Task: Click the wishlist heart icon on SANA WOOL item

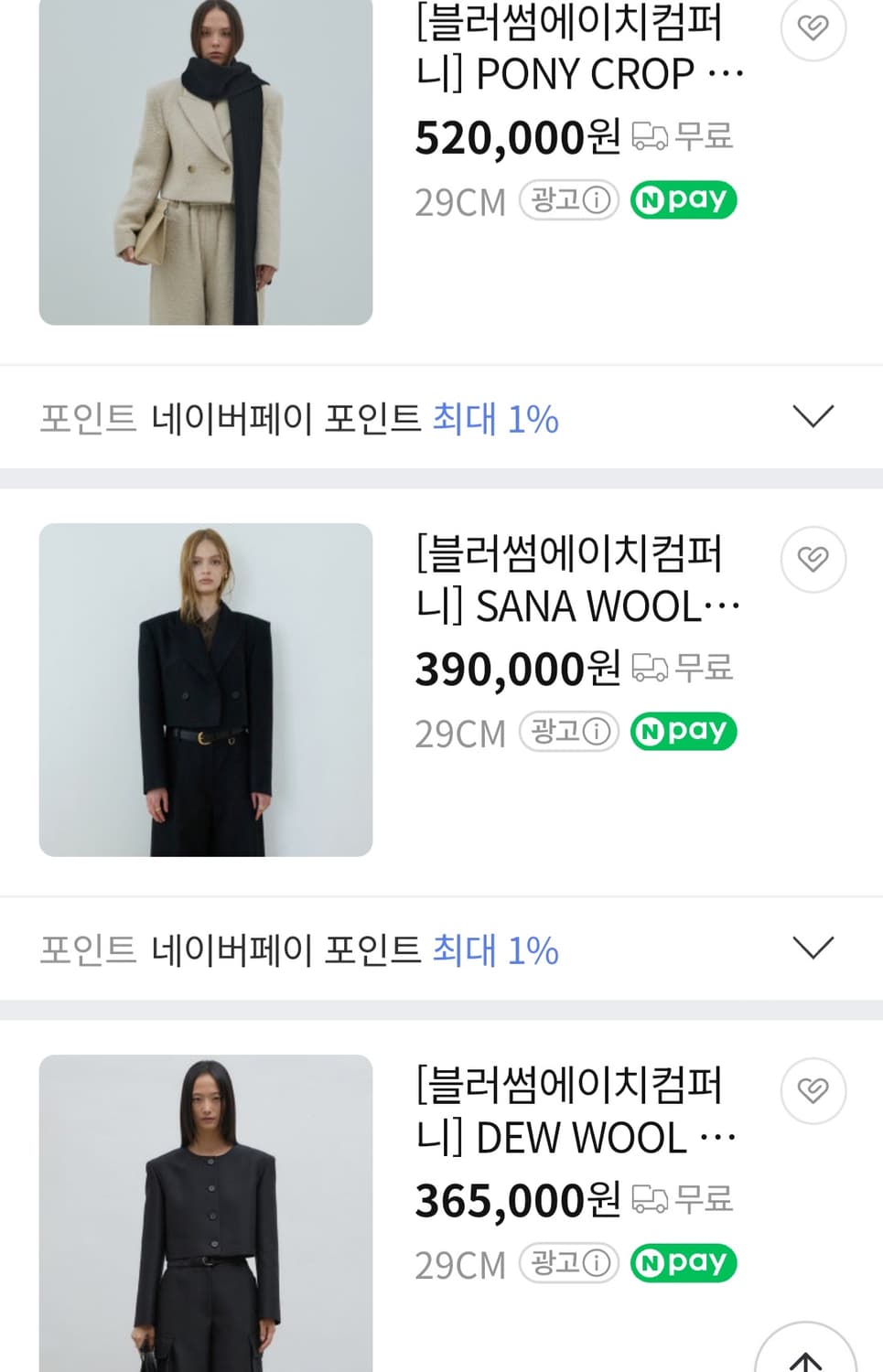Action: (x=813, y=559)
